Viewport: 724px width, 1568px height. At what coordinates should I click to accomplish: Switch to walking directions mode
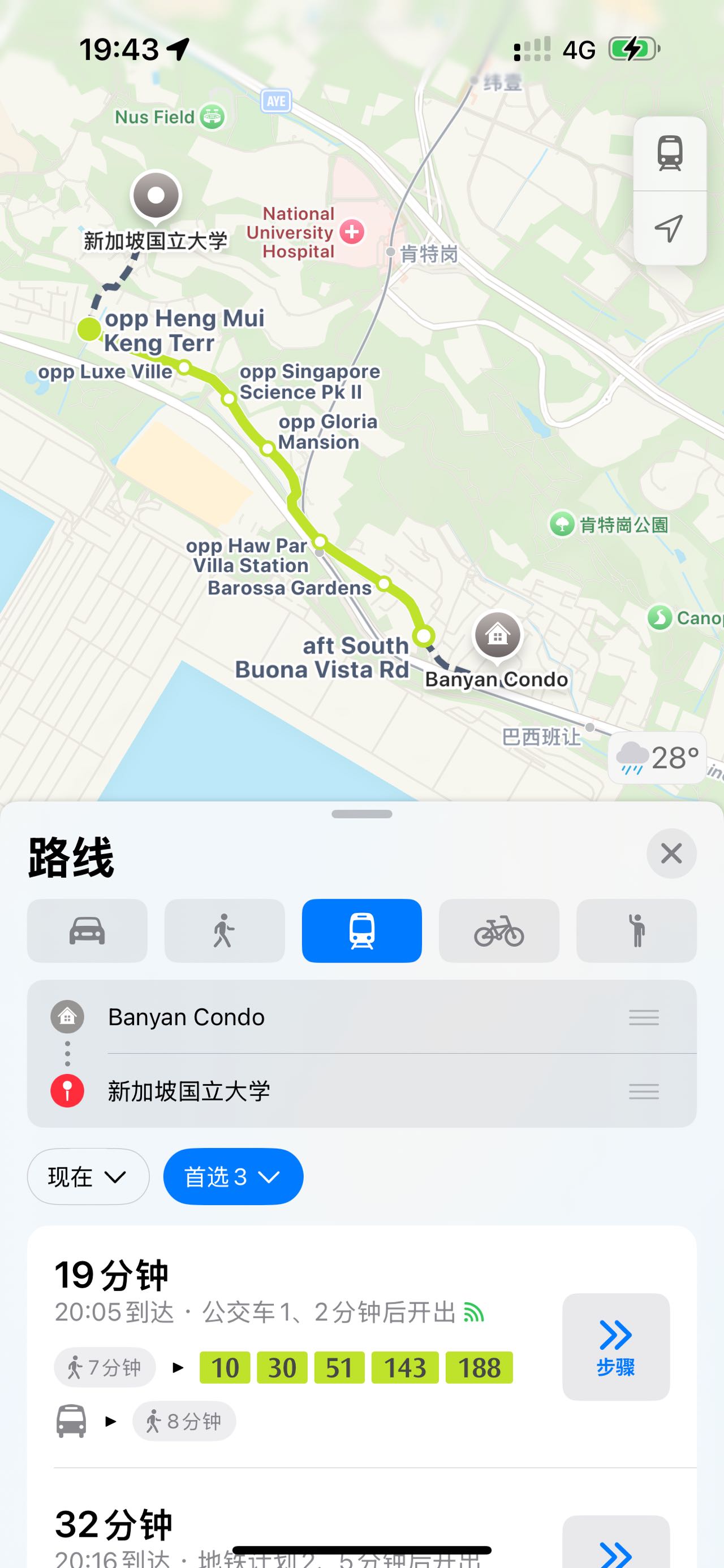(224, 931)
